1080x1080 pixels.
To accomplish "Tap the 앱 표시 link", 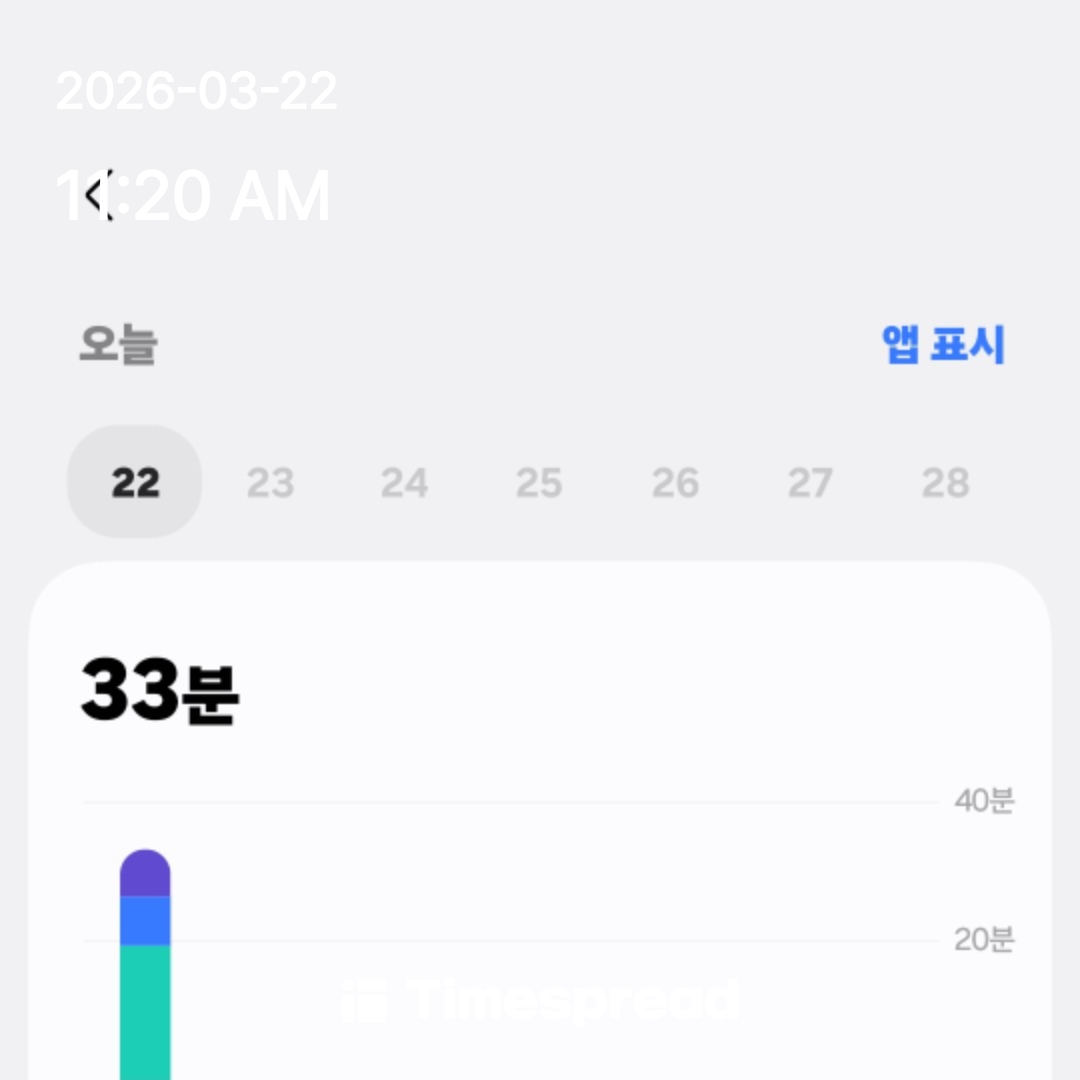I will [943, 346].
